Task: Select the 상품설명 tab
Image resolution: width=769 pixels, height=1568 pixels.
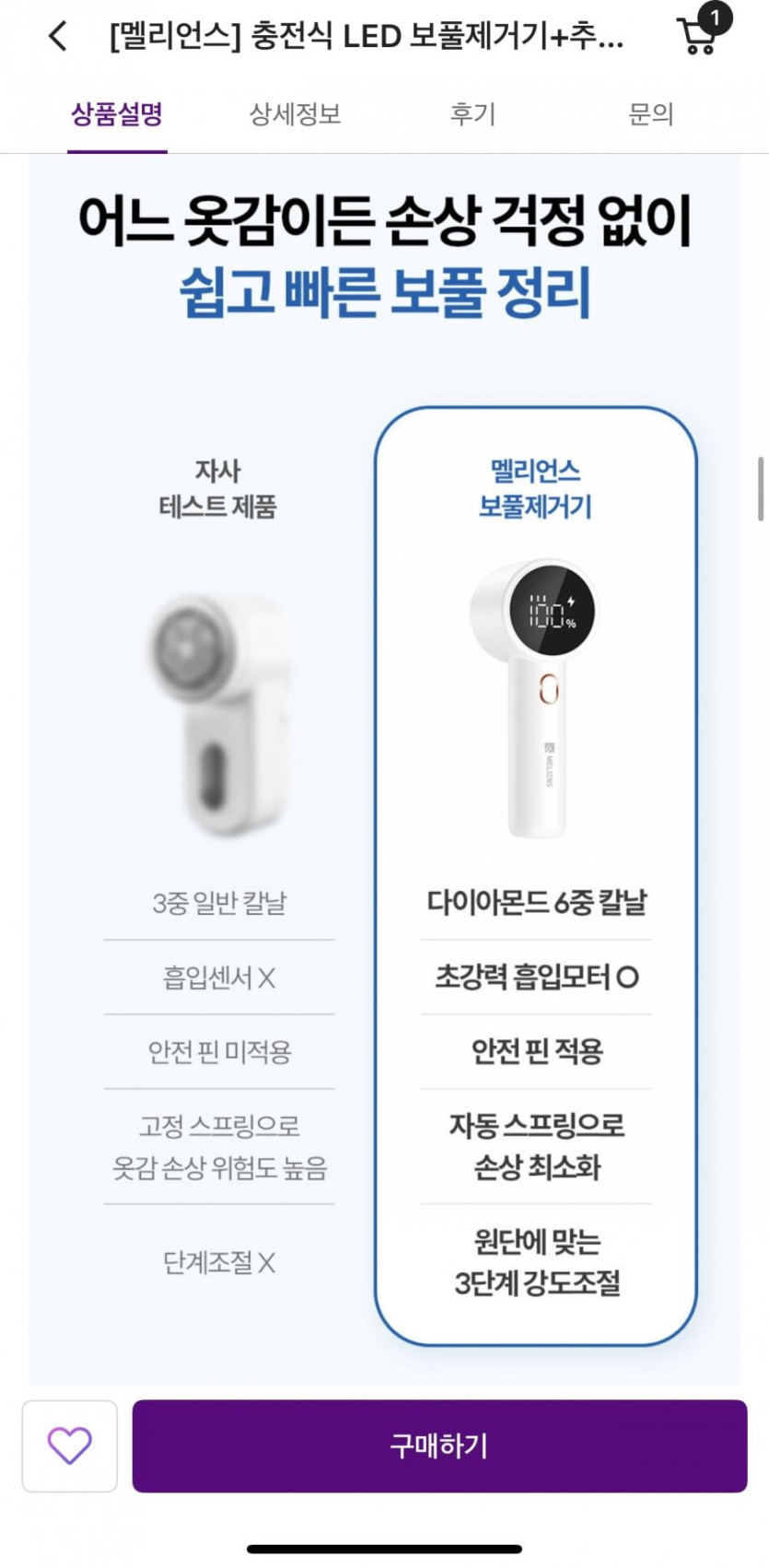Action: [x=117, y=114]
